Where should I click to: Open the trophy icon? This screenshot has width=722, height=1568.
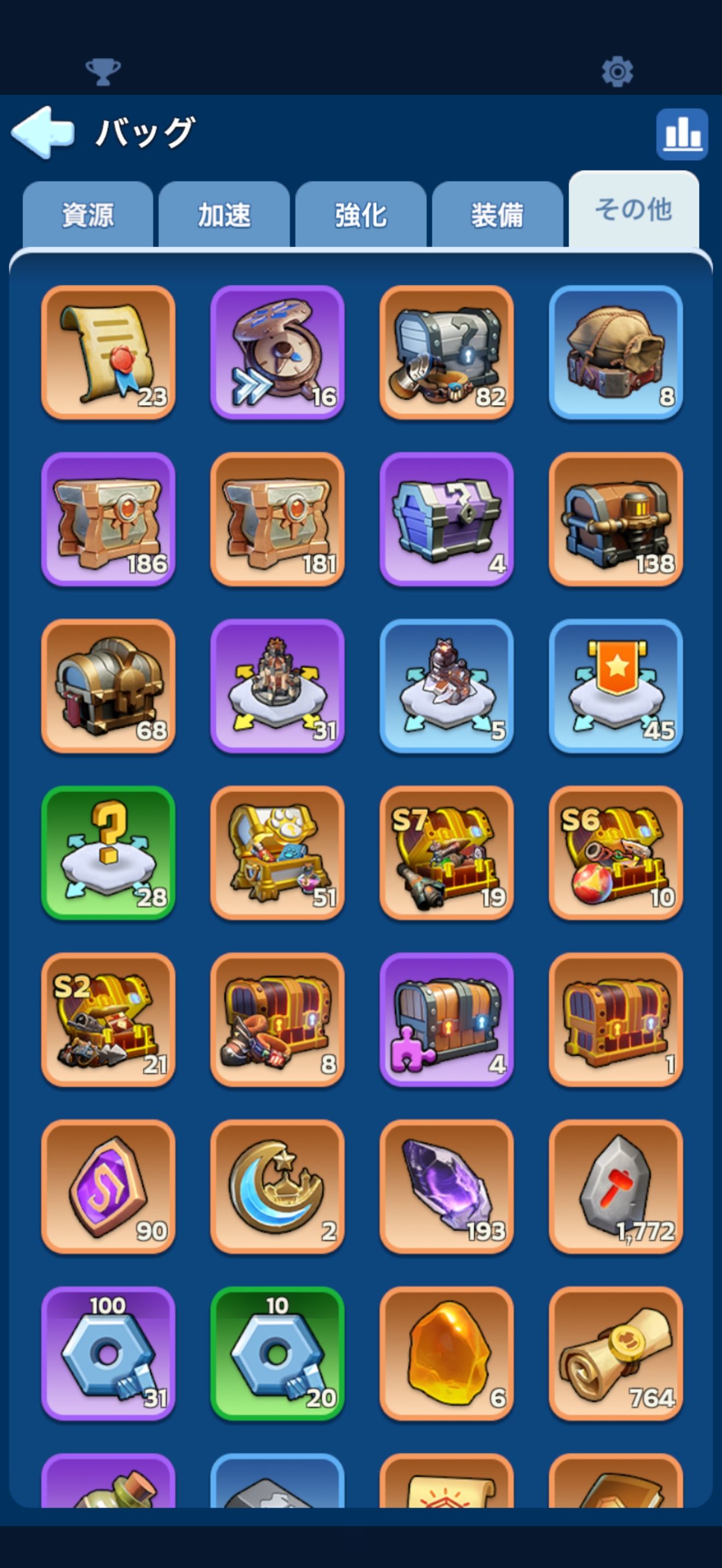(x=103, y=71)
